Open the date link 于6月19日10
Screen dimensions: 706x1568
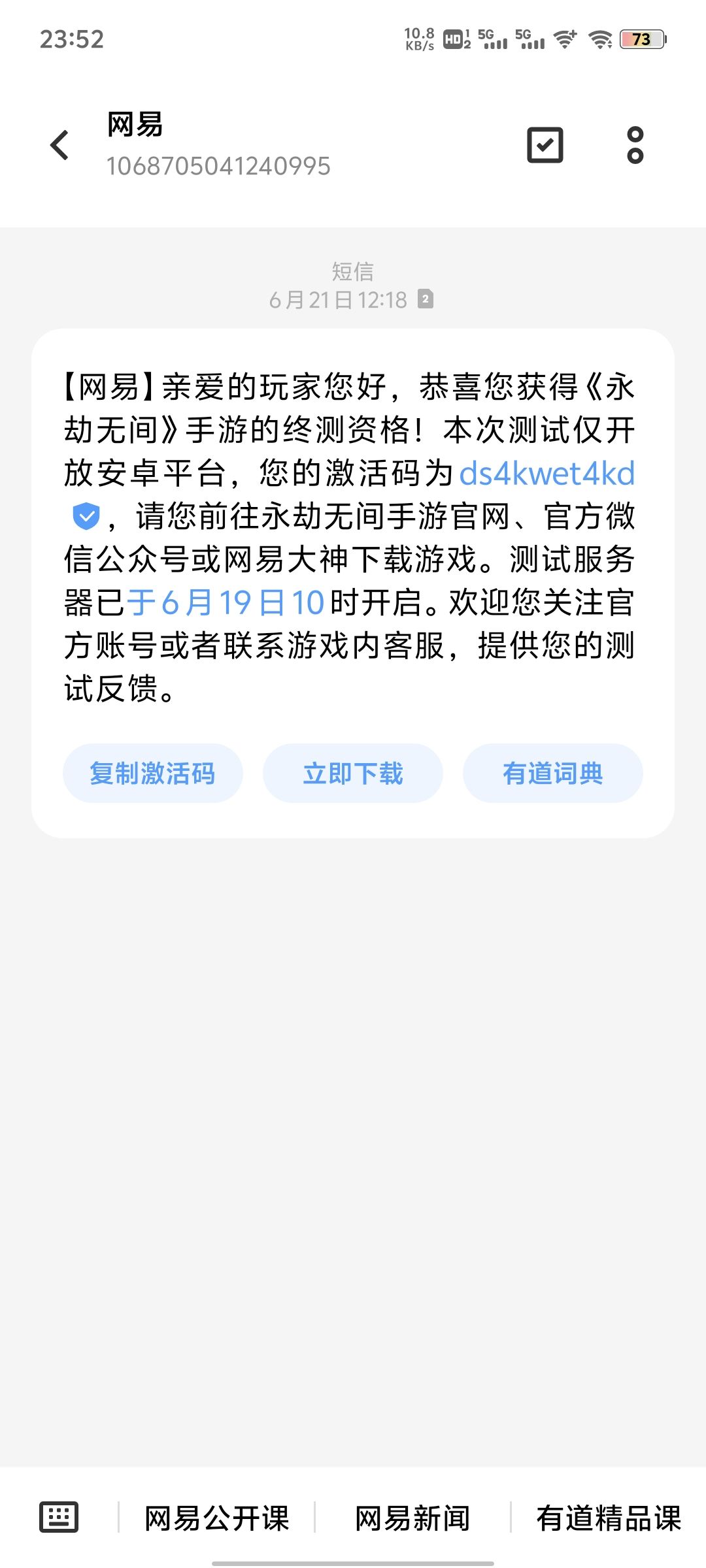point(226,602)
